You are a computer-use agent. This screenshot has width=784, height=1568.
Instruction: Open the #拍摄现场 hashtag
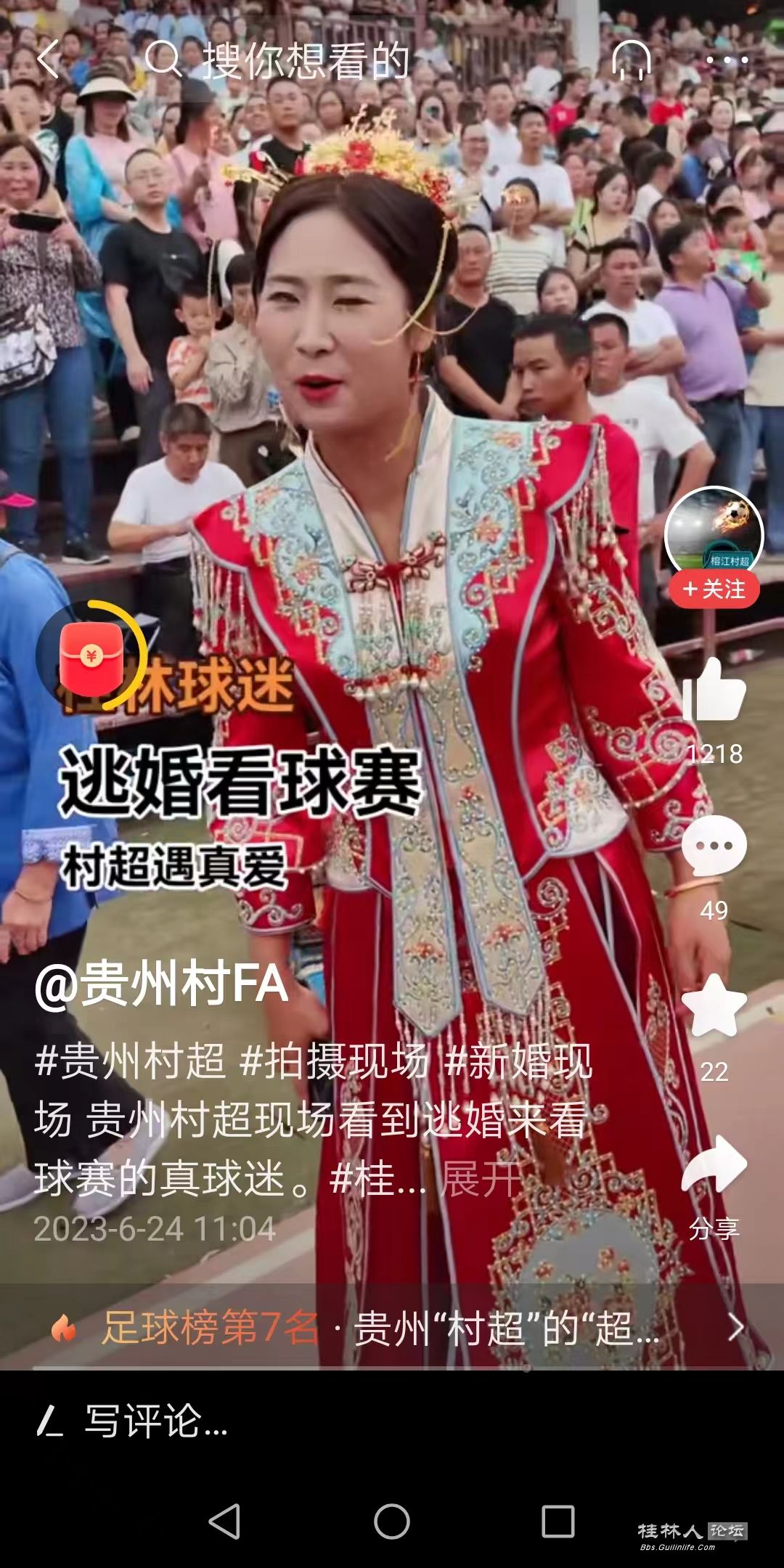tap(335, 1061)
